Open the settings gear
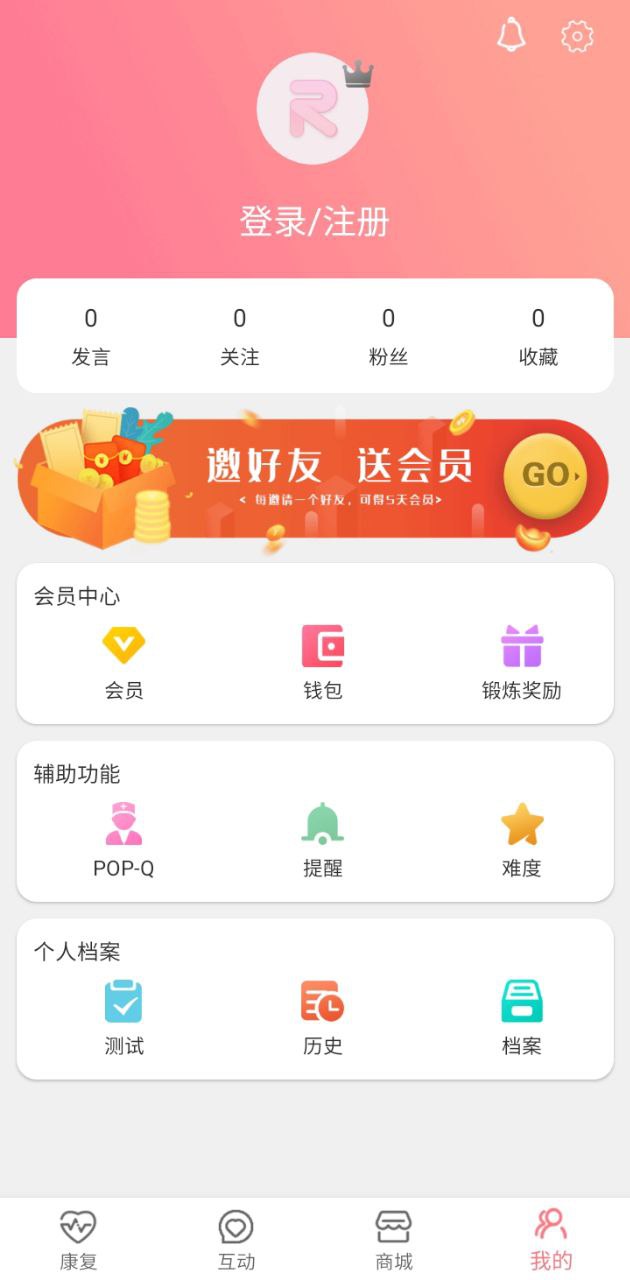Viewport: 630px width, 1280px height. click(x=577, y=36)
